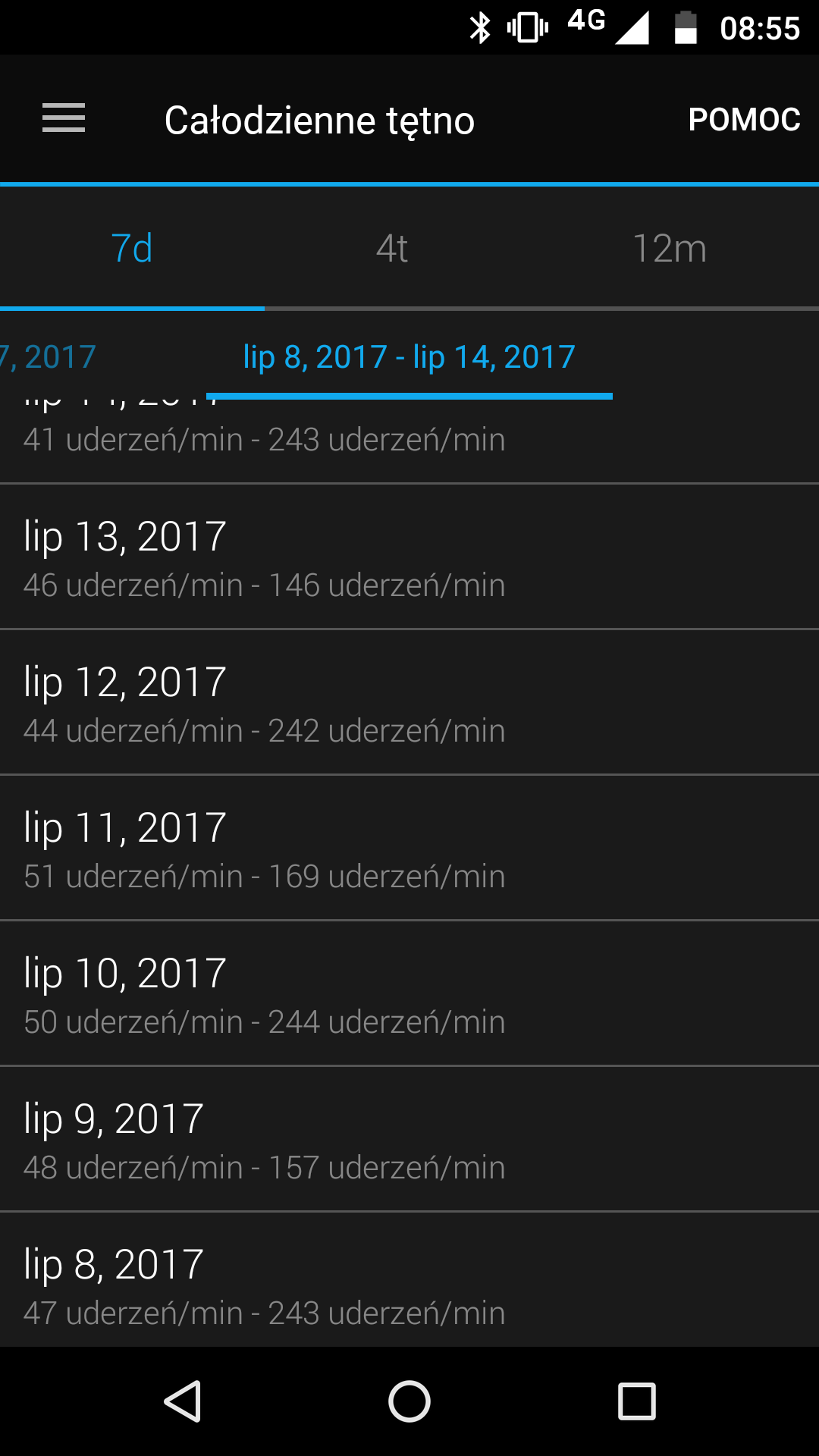This screenshot has width=819, height=1456.
Task: Select the previous week range ending 7, 2017
Action: point(48,356)
